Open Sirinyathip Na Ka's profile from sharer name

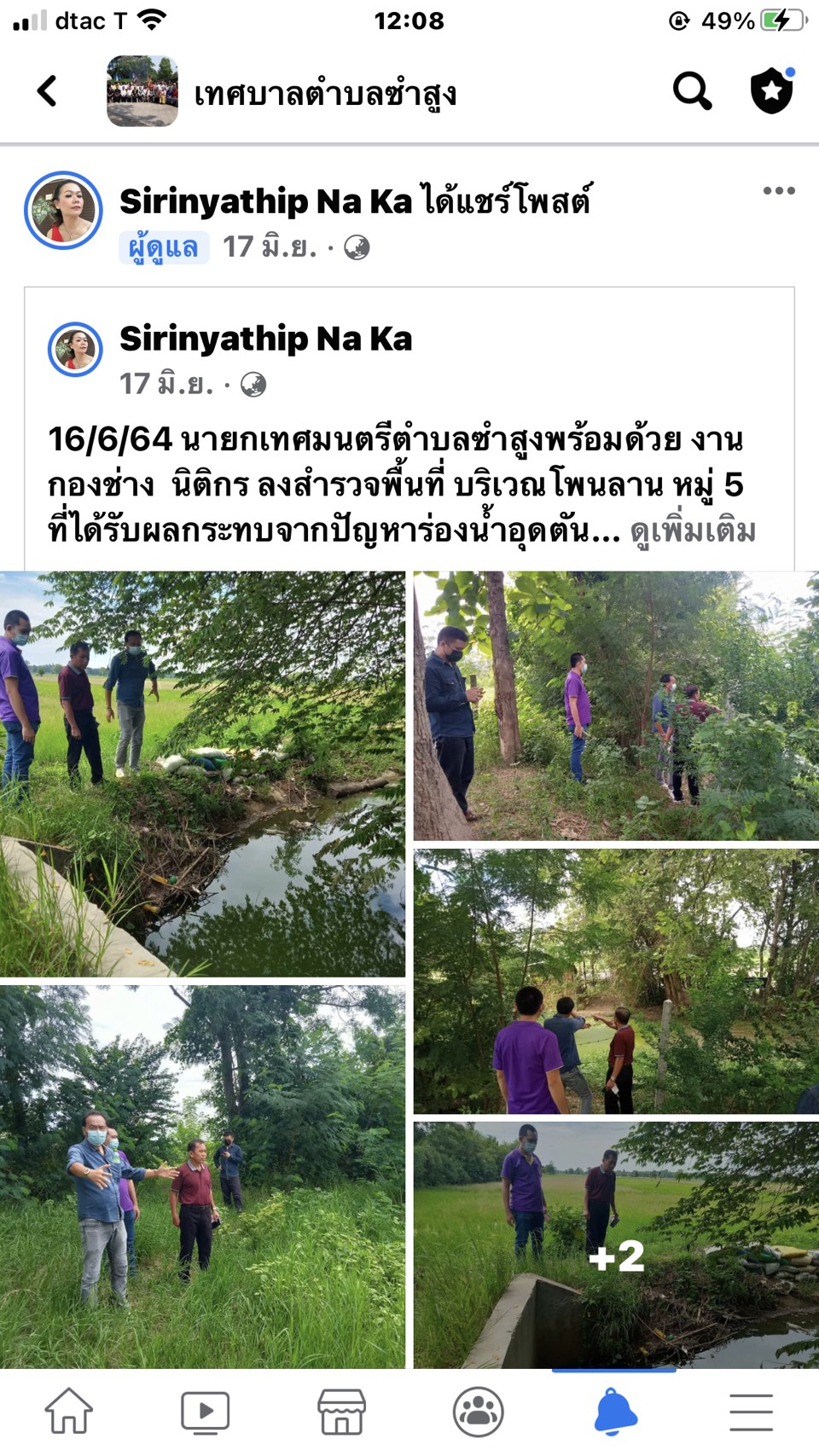click(x=265, y=201)
